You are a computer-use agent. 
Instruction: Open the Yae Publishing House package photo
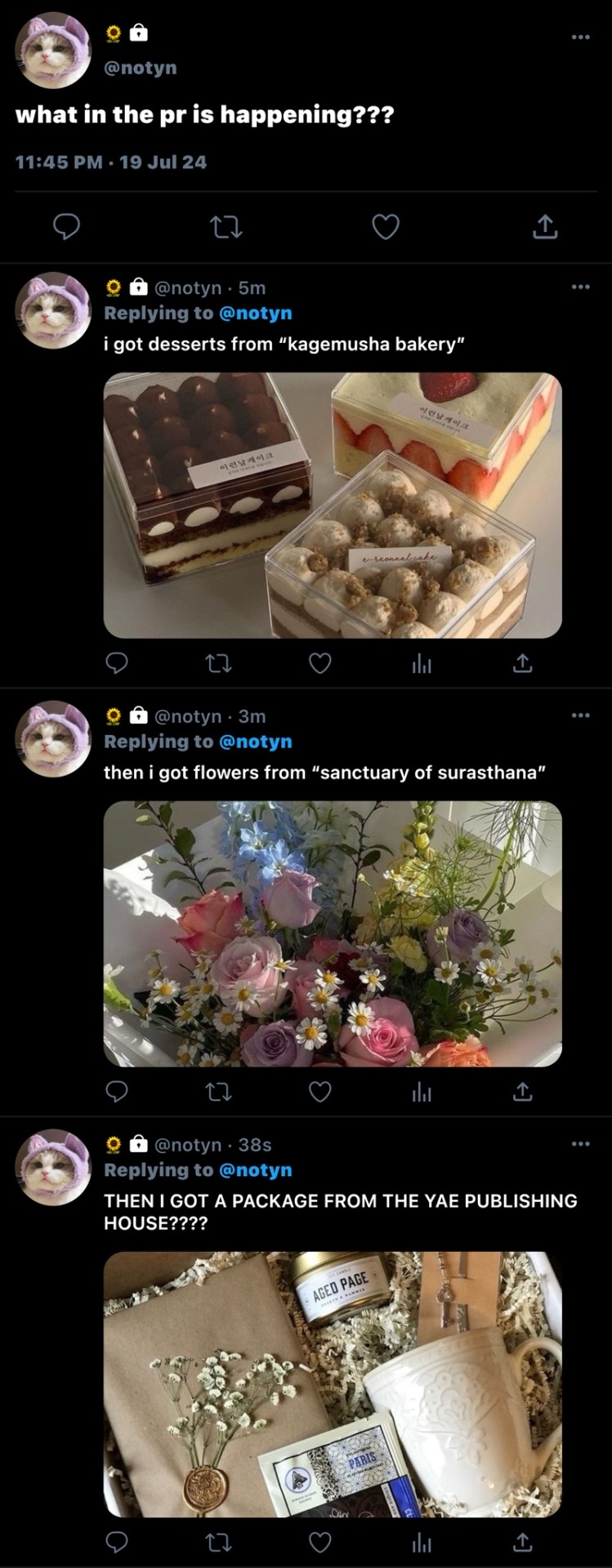(x=333, y=1383)
